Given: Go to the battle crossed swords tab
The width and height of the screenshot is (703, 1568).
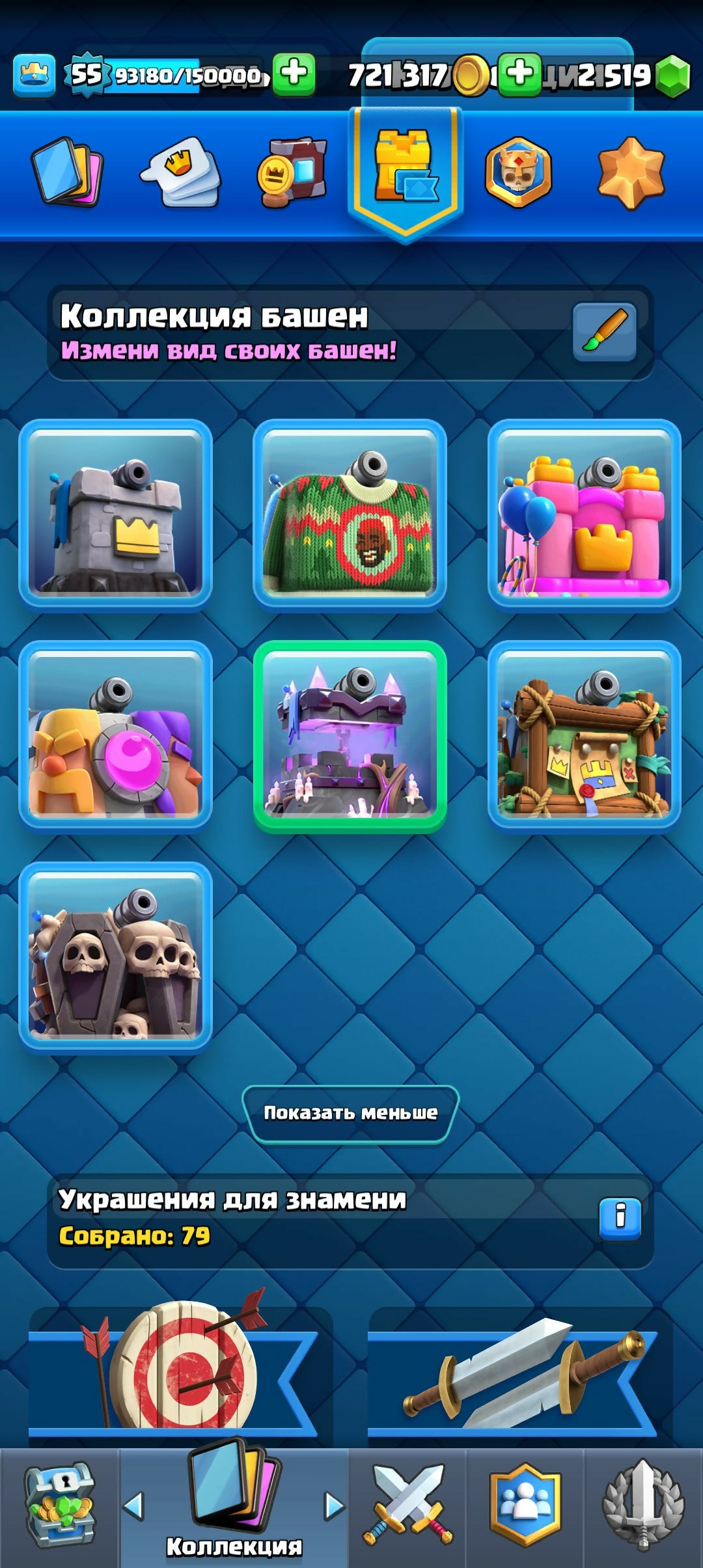Looking at the screenshot, I should [x=408, y=1507].
